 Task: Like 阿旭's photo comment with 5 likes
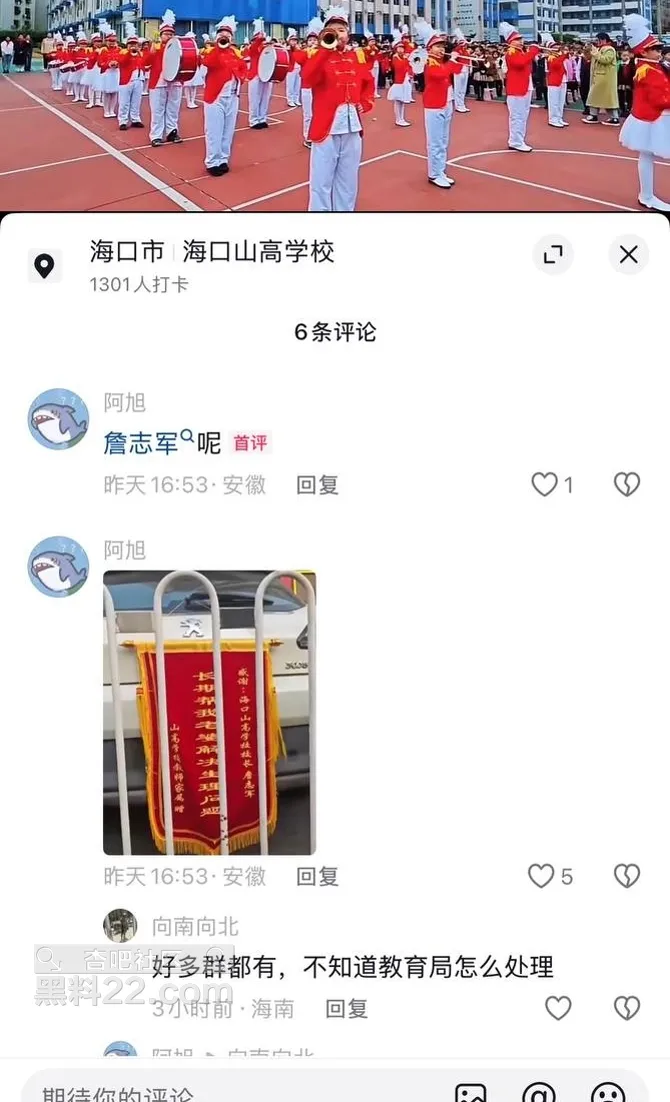click(x=542, y=877)
